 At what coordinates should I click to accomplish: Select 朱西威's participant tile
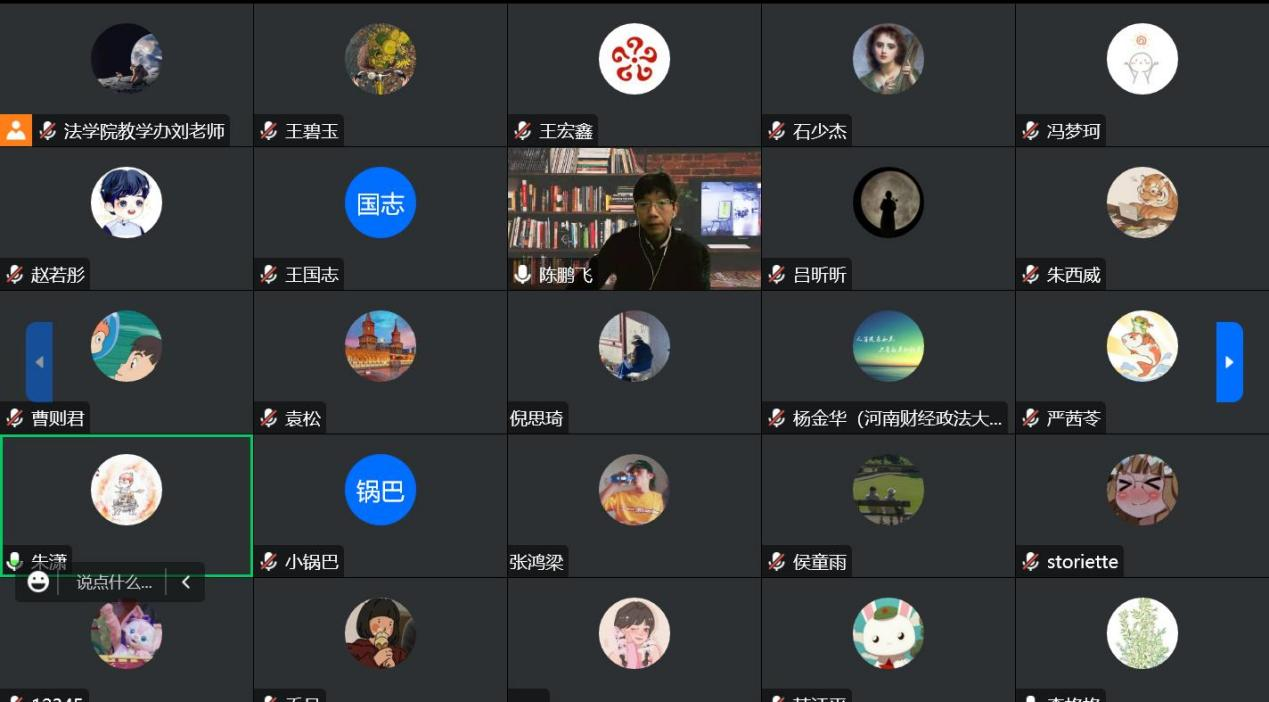pyautogui.click(x=1142, y=219)
